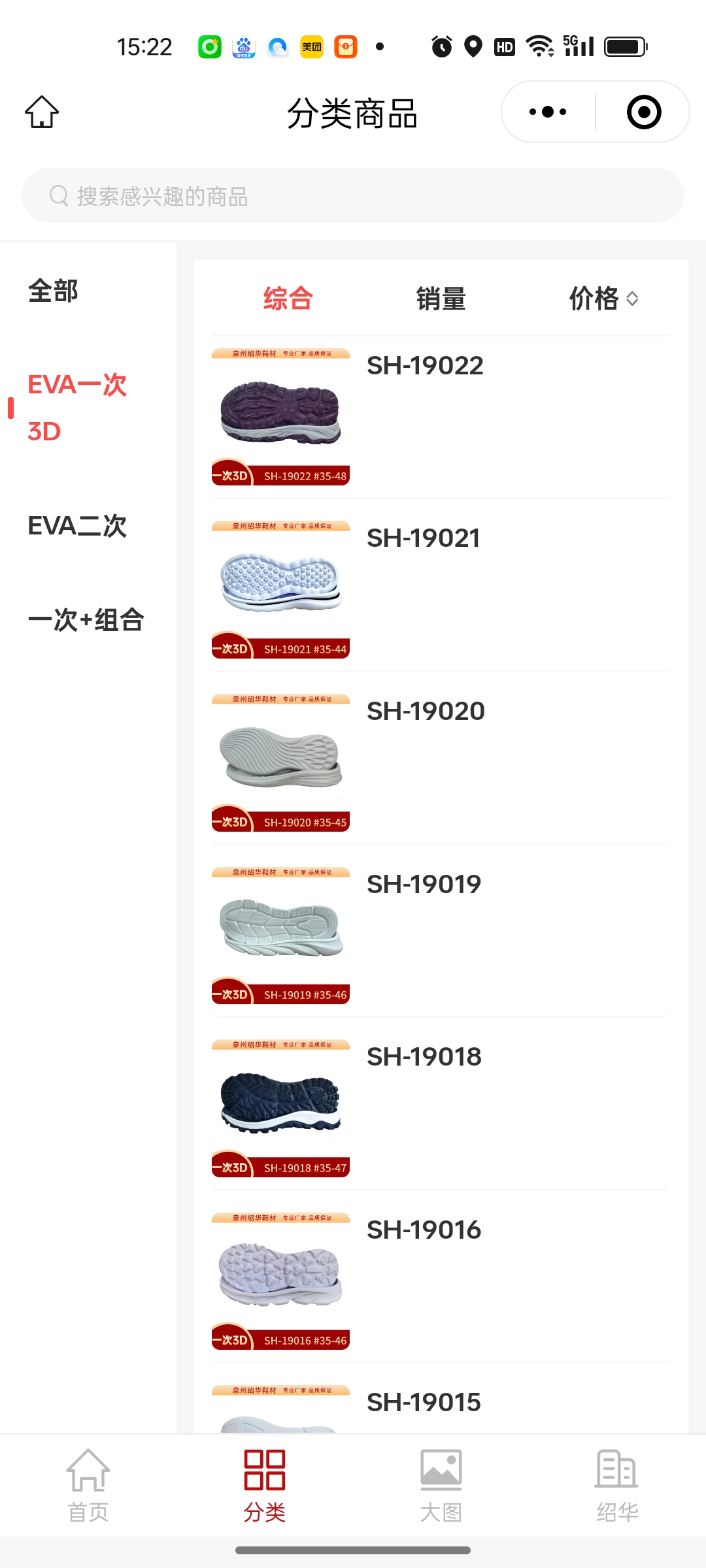
Task: View details of SH-19020
Action: 426,711
